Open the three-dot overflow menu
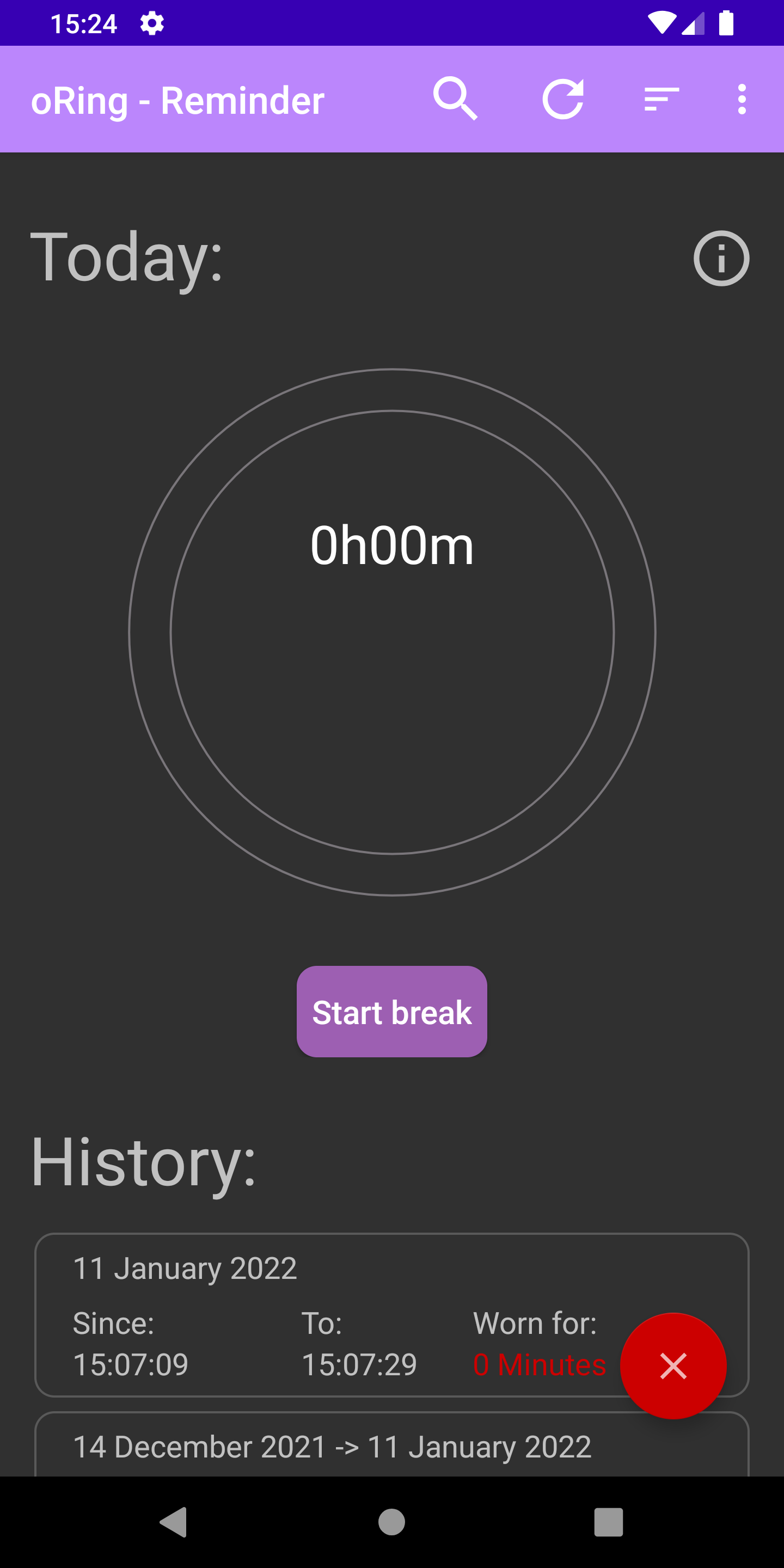 tap(742, 99)
